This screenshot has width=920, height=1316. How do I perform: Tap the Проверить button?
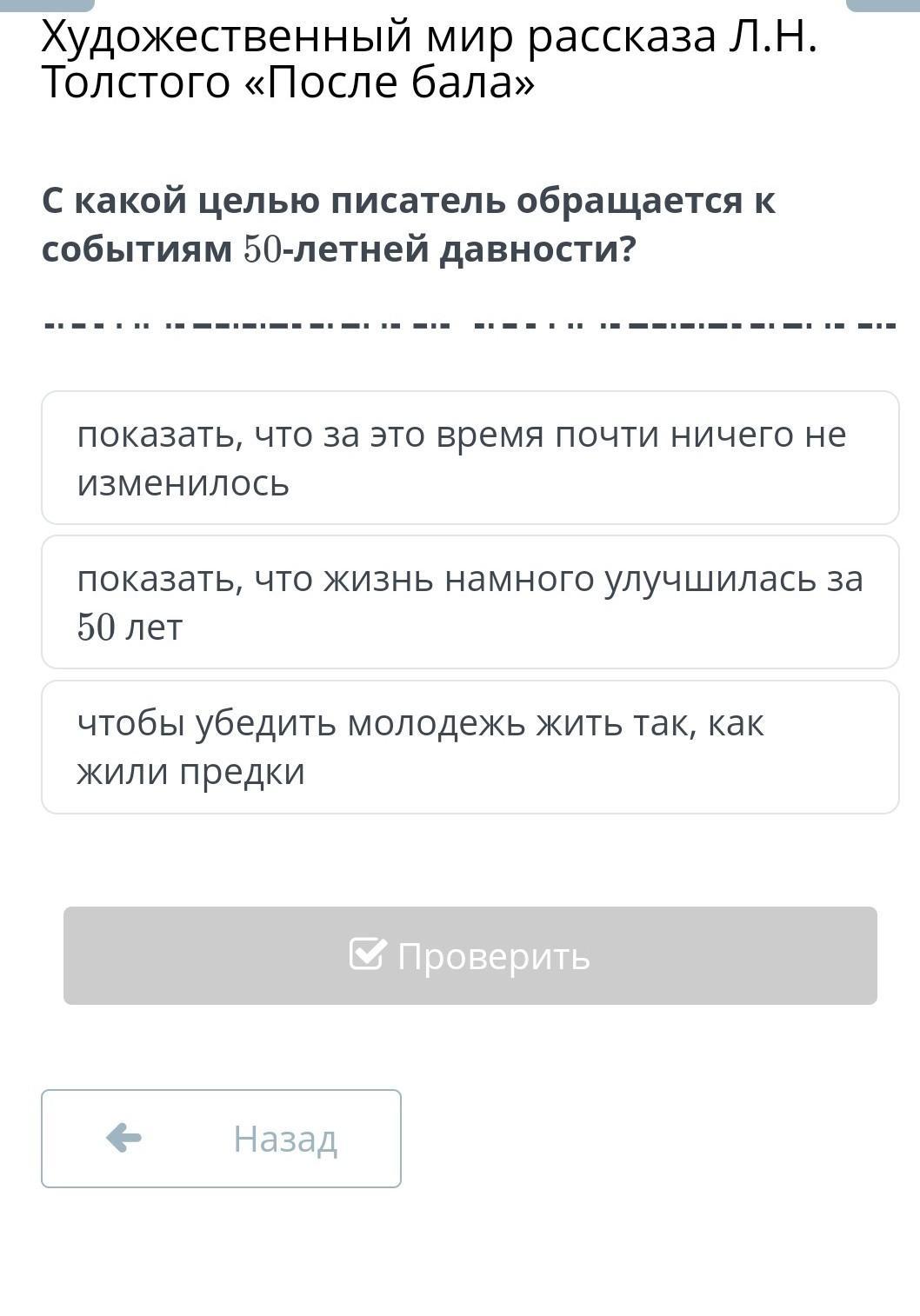pyautogui.click(x=470, y=955)
